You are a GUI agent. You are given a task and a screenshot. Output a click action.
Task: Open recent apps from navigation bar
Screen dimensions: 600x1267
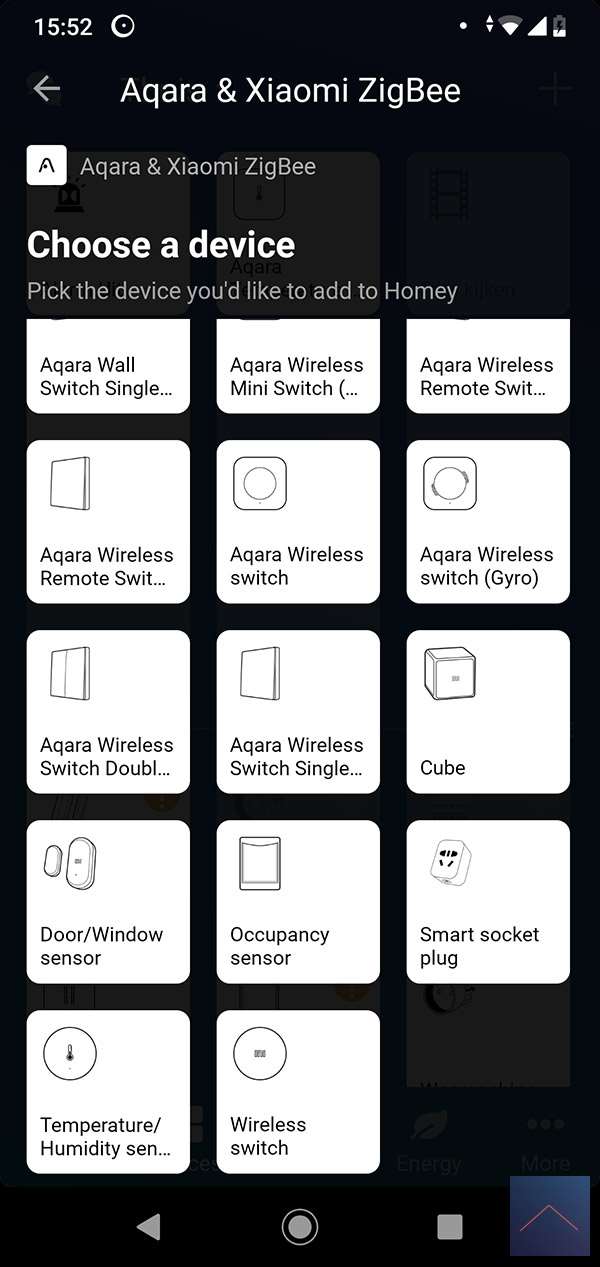[x=450, y=1226]
